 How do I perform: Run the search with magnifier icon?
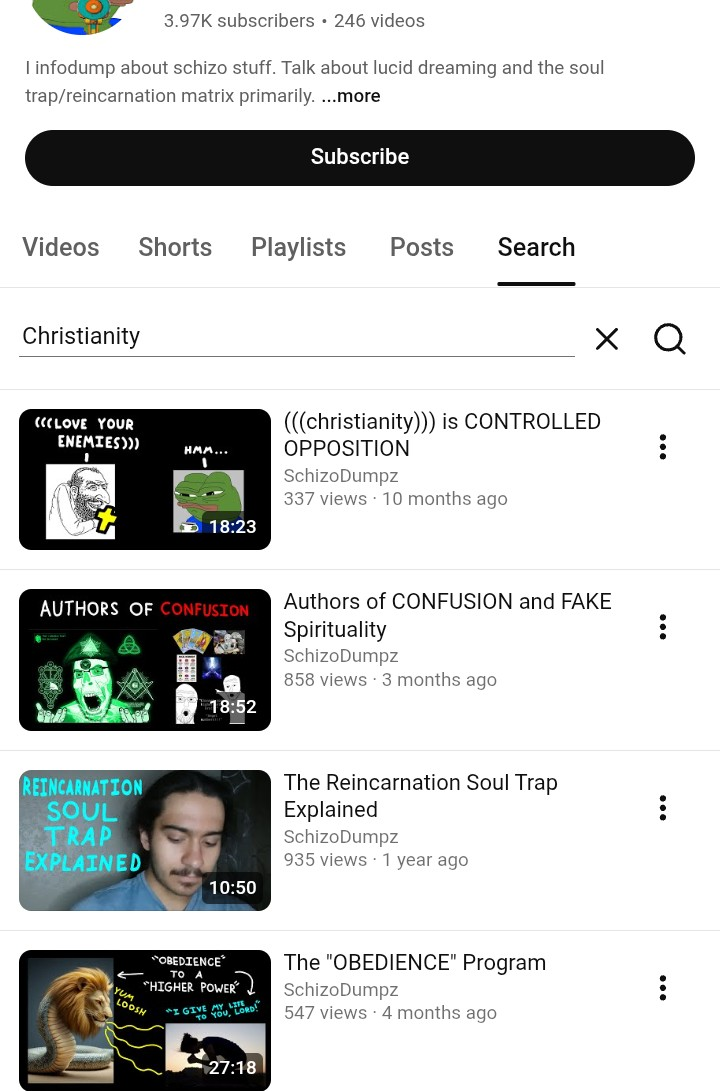coord(670,339)
